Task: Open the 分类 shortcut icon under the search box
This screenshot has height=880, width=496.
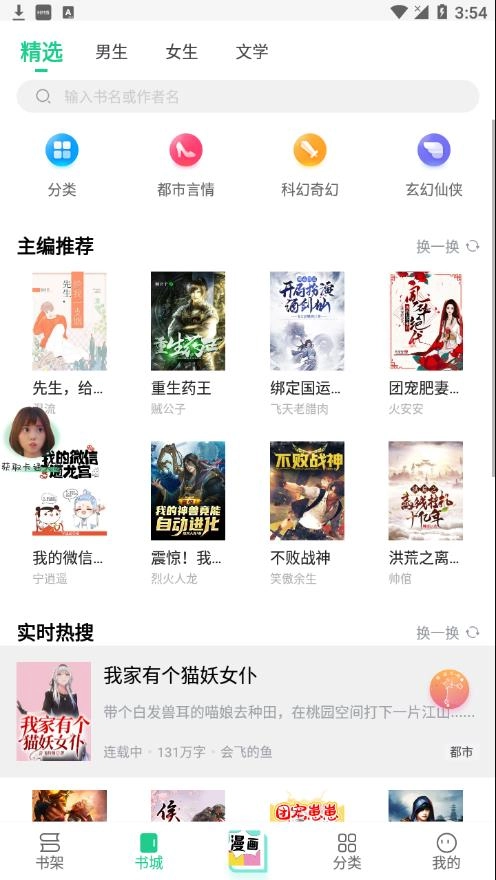Action: point(62,165)
